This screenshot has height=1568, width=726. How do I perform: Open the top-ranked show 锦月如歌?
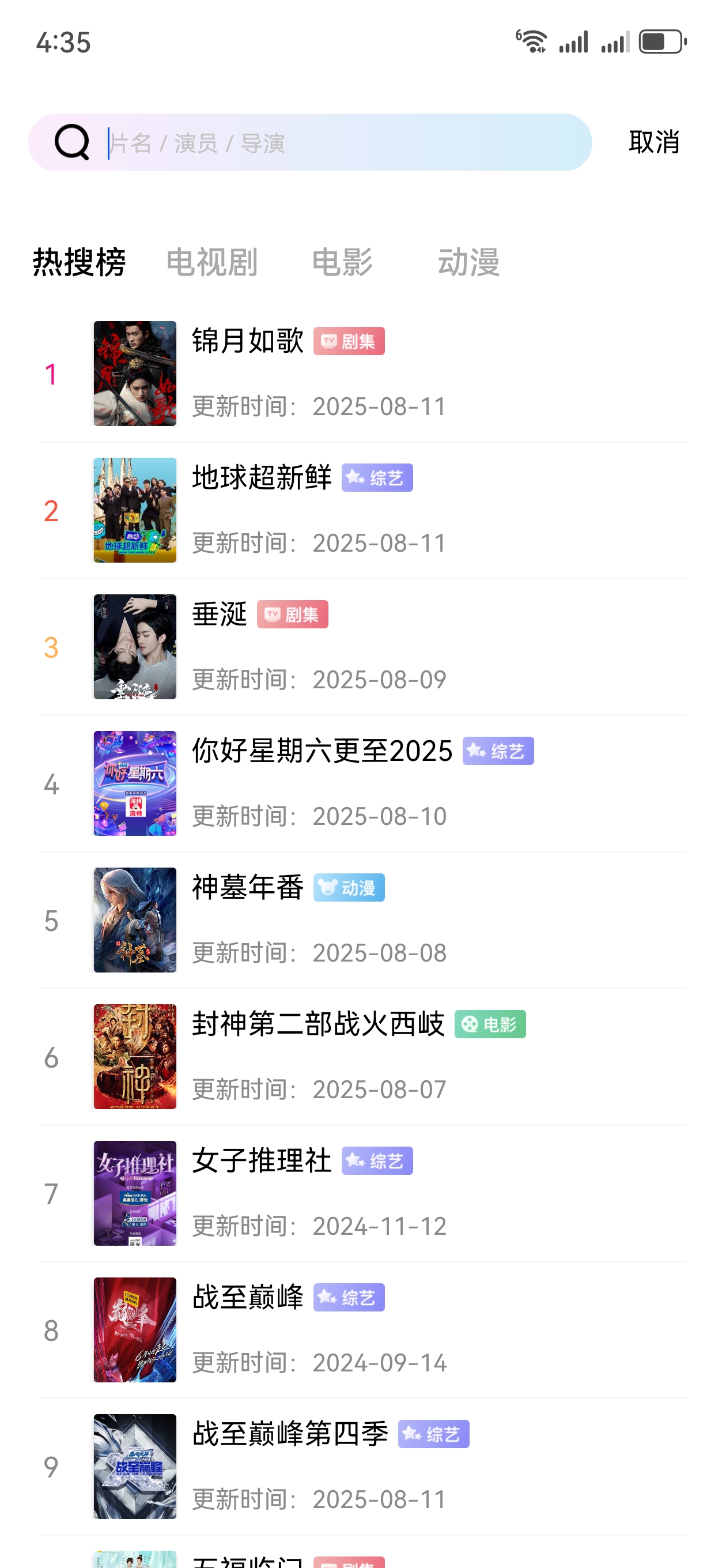pos(362,373)
